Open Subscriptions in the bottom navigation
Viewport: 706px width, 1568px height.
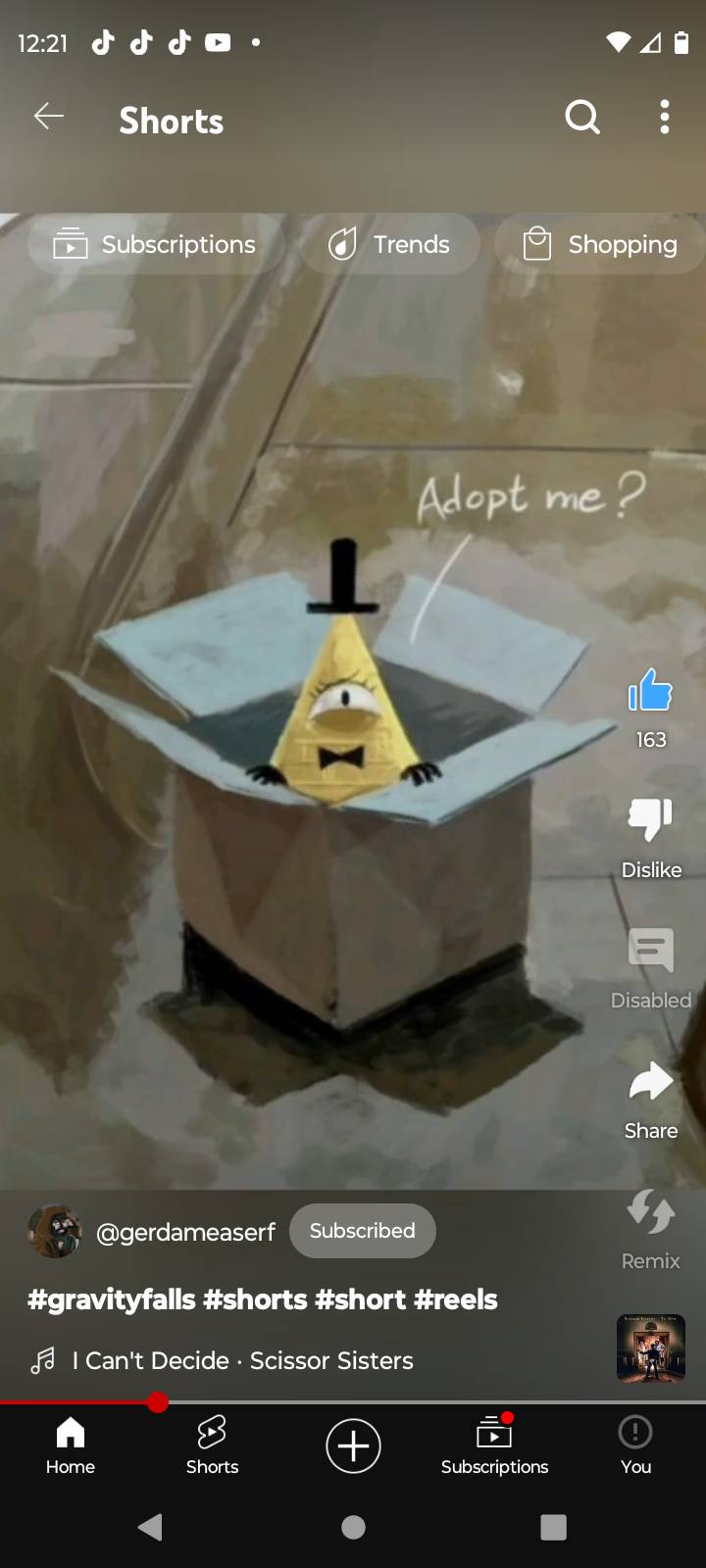(494, 1445)
